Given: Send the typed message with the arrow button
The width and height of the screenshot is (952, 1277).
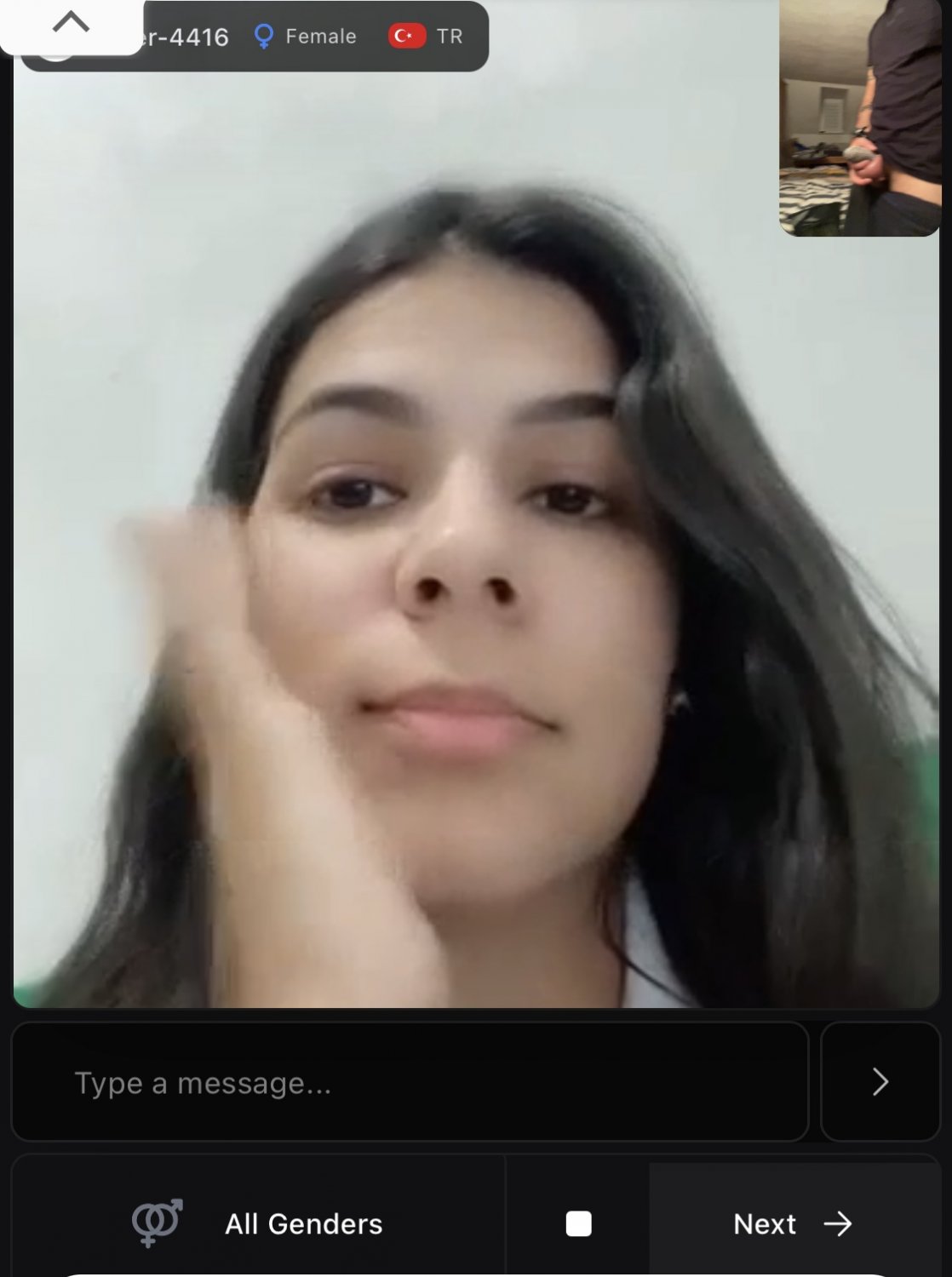Looking at the screenshot, I should (x=880, y=1082).
